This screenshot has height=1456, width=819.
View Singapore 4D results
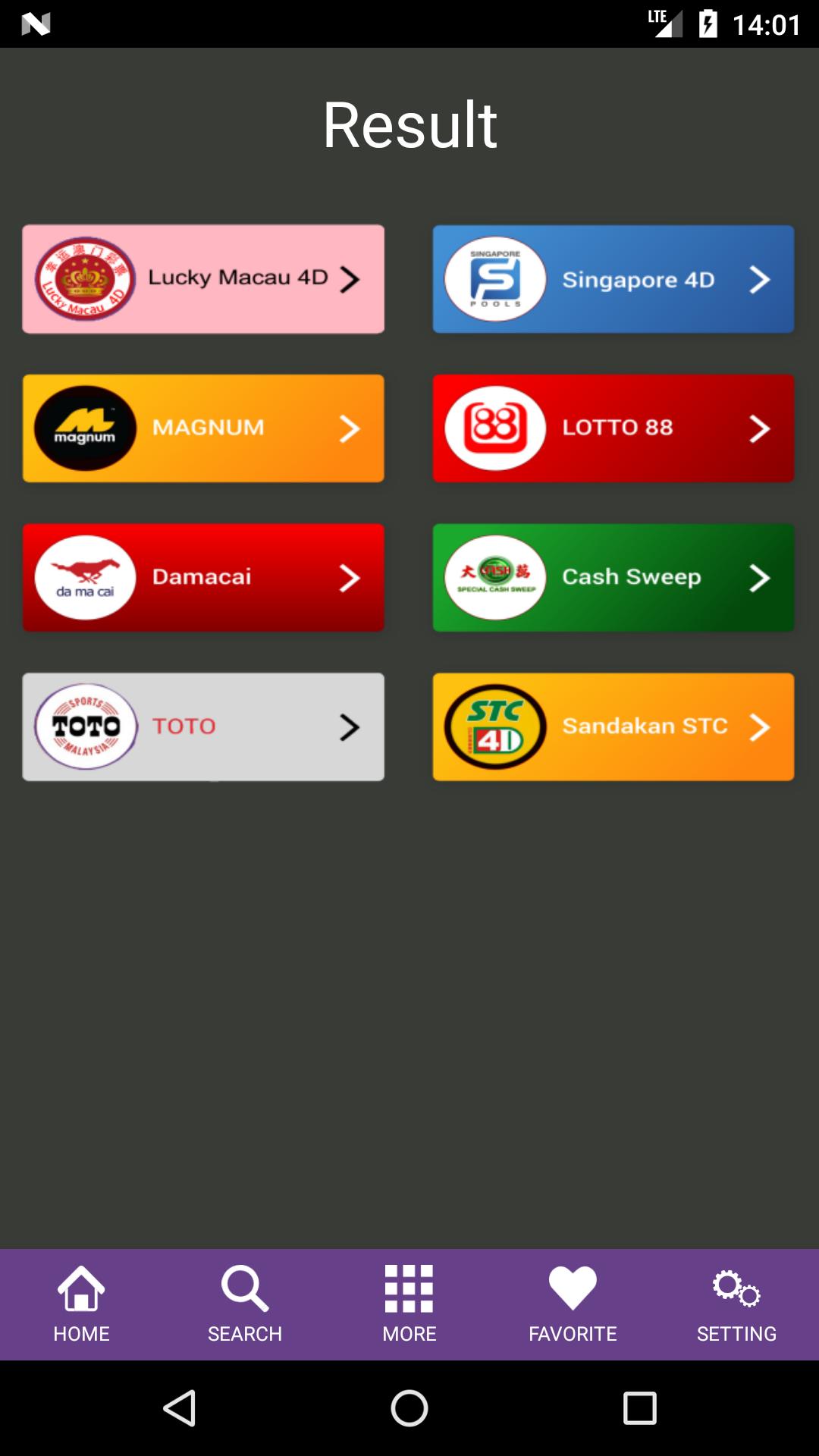point(613,278)
